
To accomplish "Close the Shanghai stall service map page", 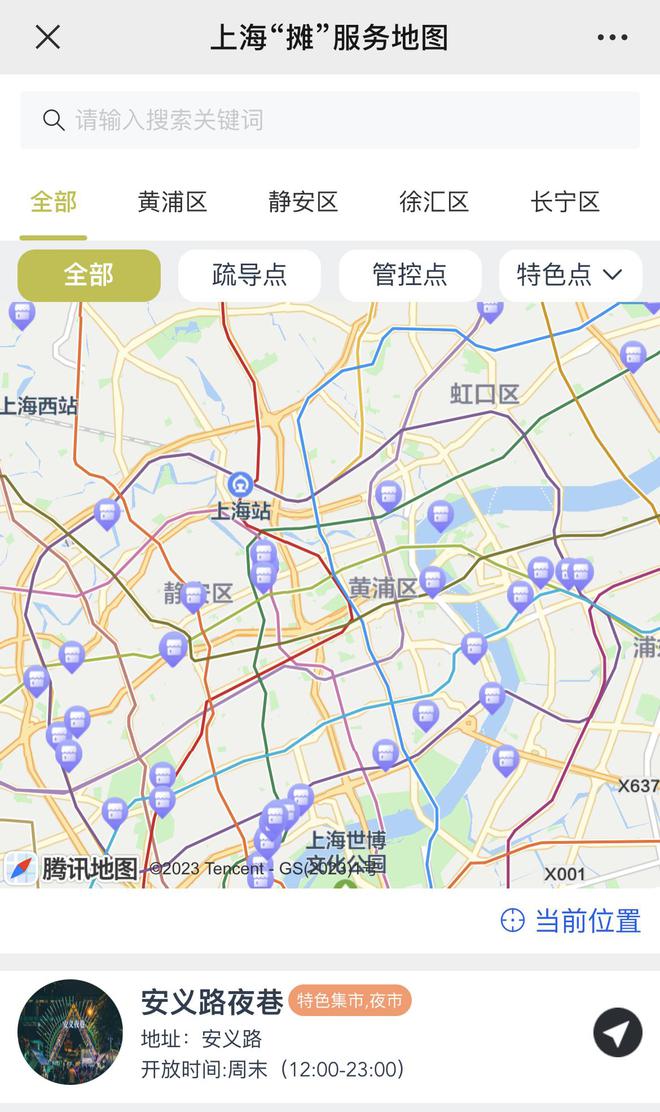I will (x=47, y=37).
